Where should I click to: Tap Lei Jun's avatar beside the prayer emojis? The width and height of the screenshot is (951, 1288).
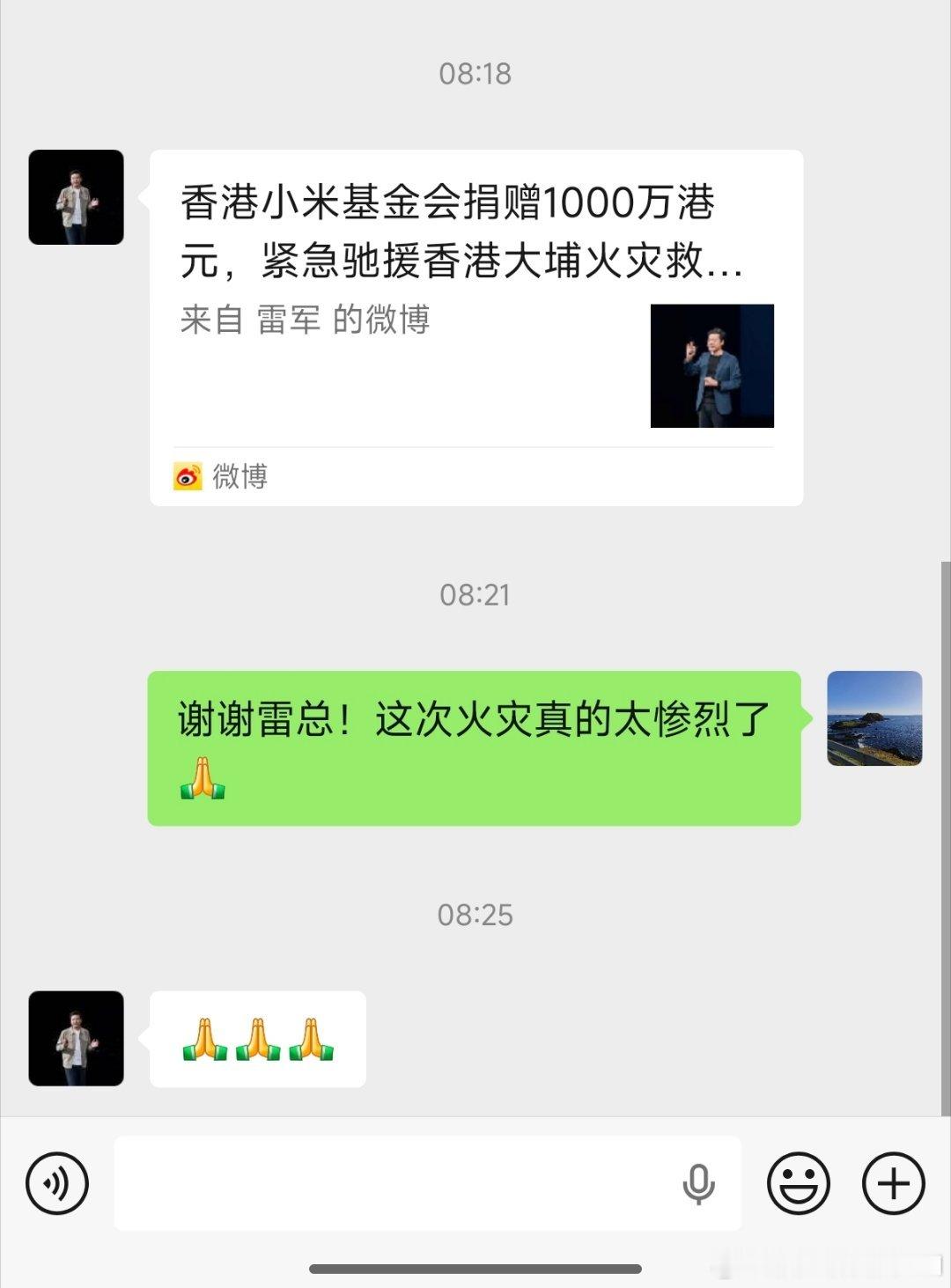[76, 1039]
